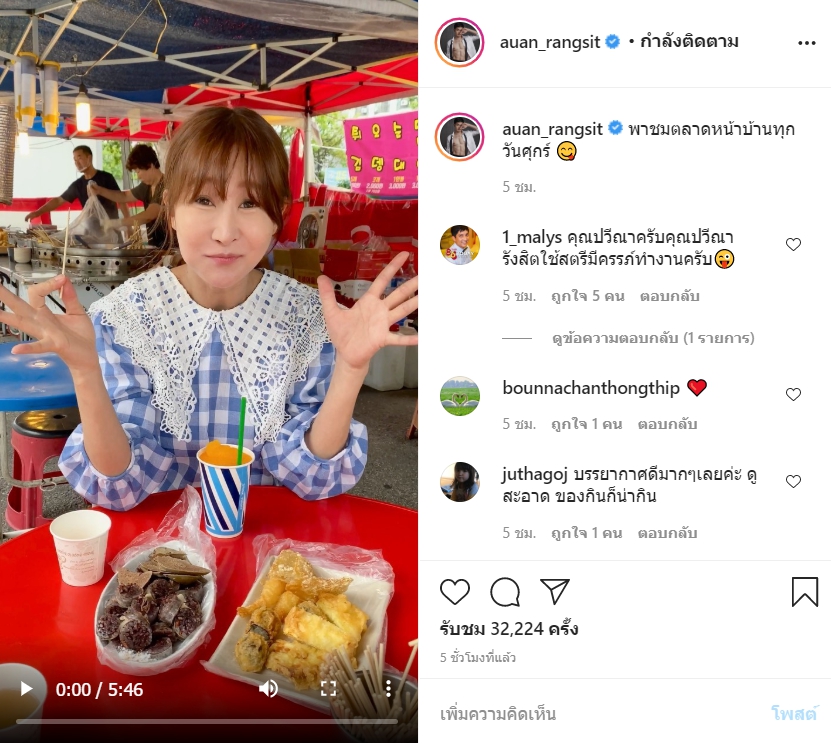The width and height of the screenshot is (831, 743).
Task: Like the comment by 1_malys
Action: coord(793,245)
